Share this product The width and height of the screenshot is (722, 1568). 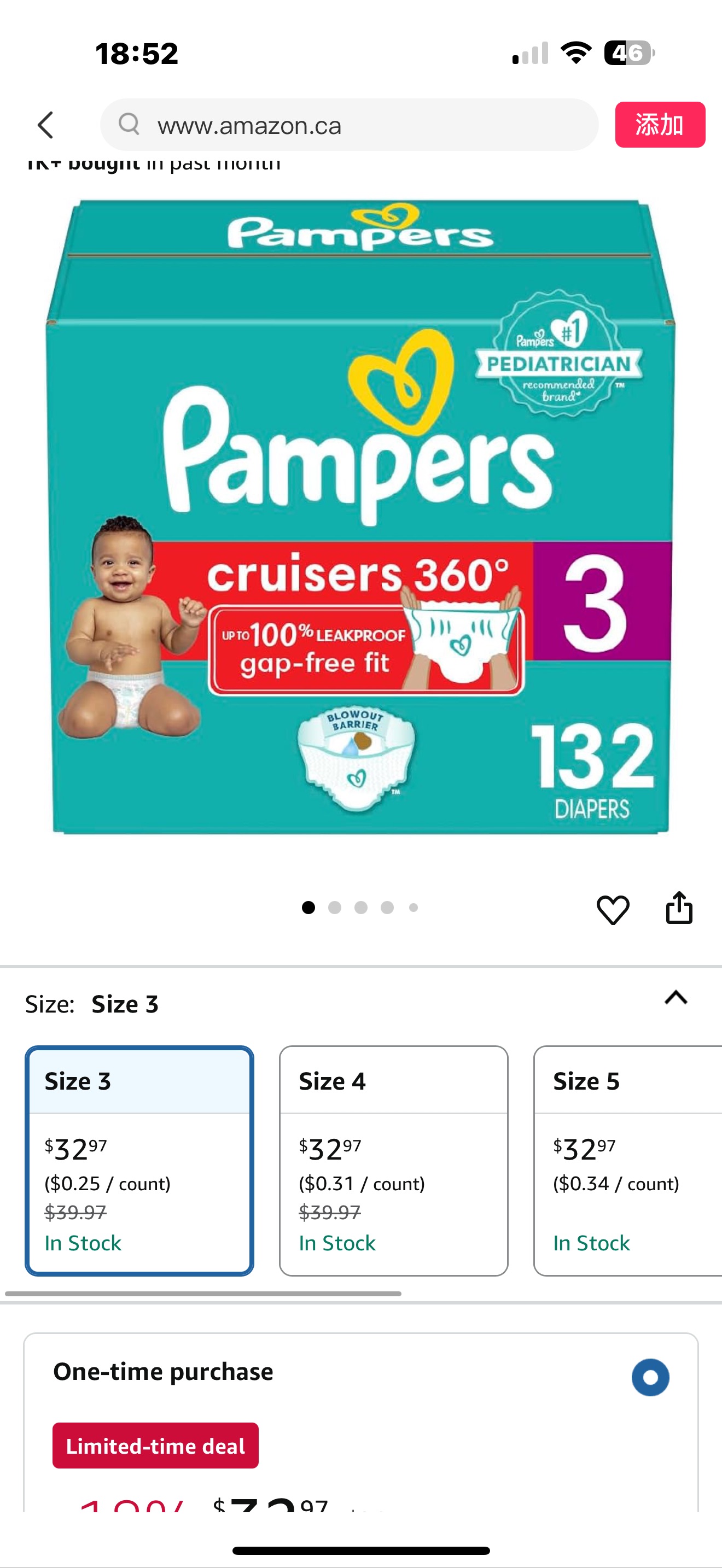tap(679, 908)
